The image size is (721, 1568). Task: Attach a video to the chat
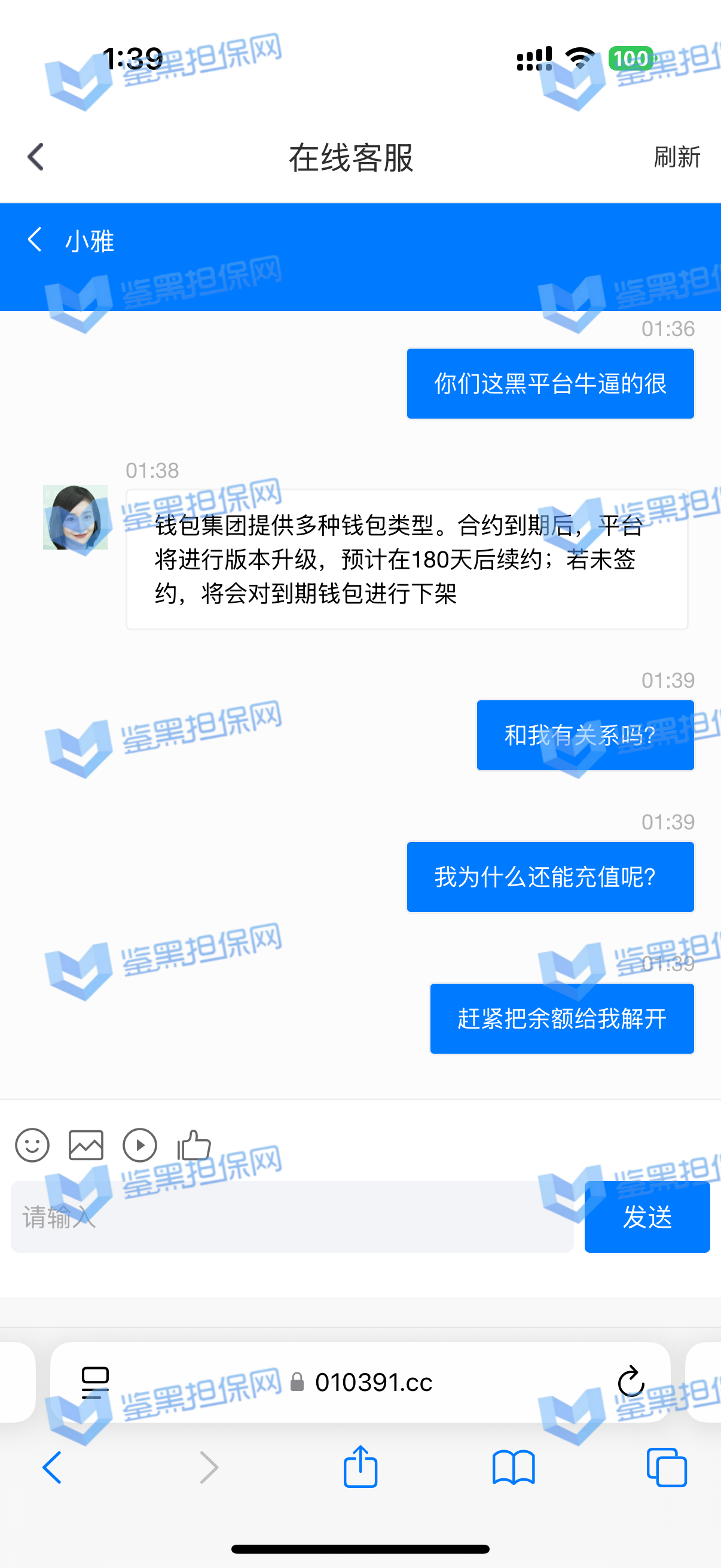click(x=140, y=1145)
